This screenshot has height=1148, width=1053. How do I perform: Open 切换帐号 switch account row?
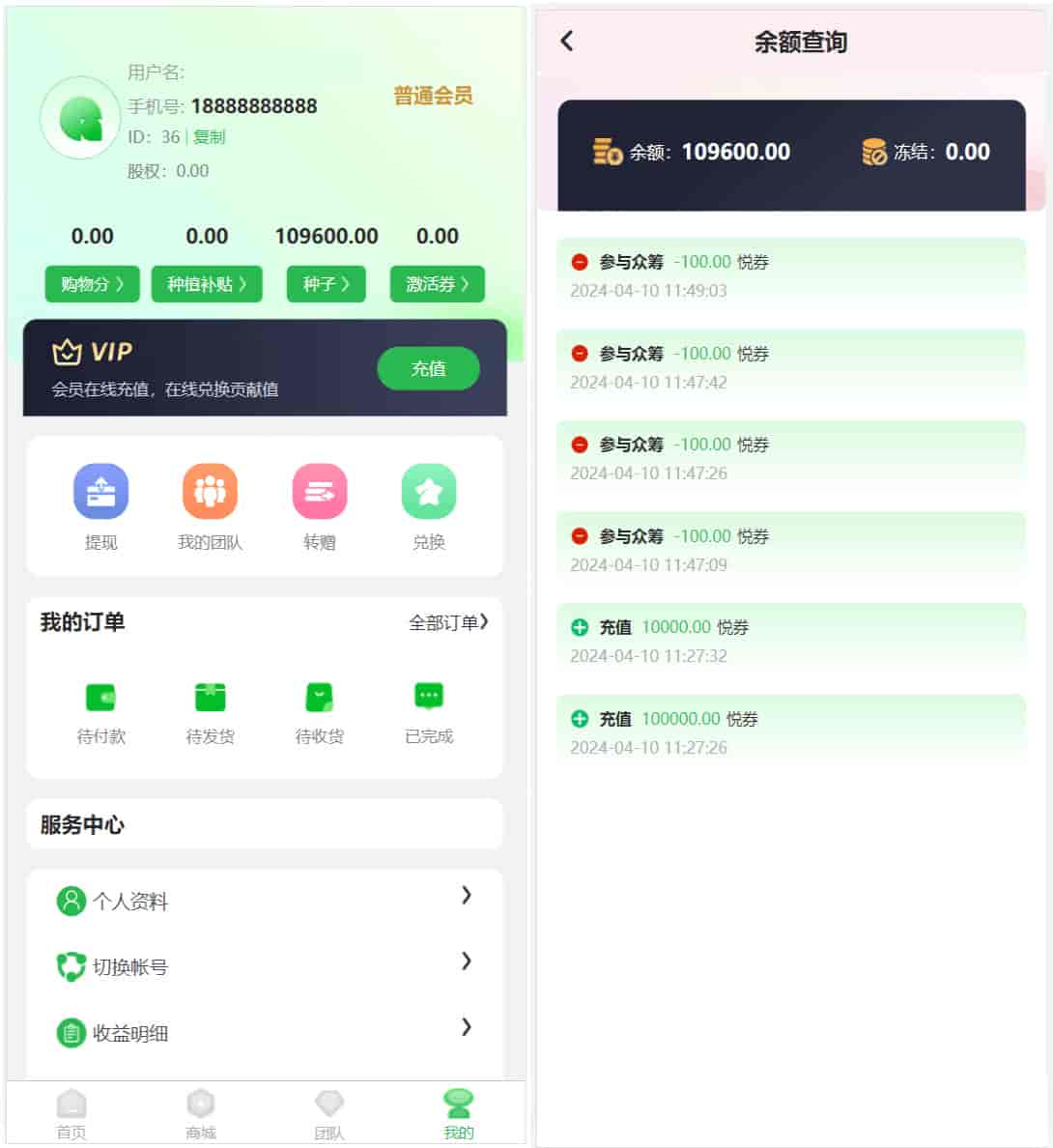coord(264,966)
